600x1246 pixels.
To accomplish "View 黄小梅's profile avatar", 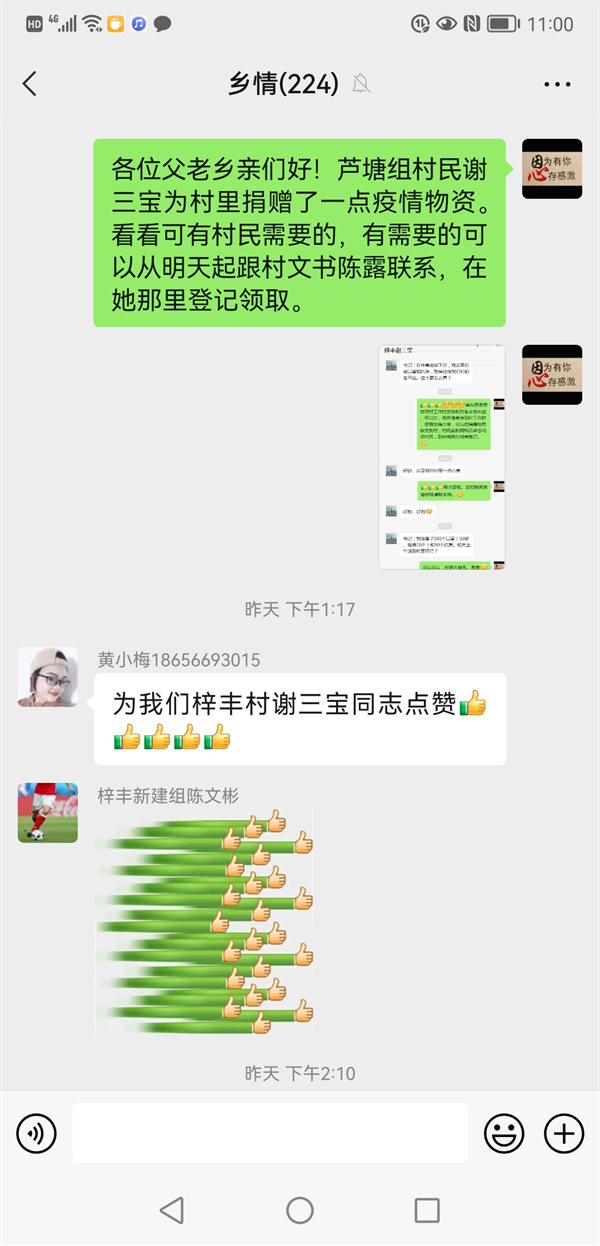I will pyautogui.click(x=47, y=677).
